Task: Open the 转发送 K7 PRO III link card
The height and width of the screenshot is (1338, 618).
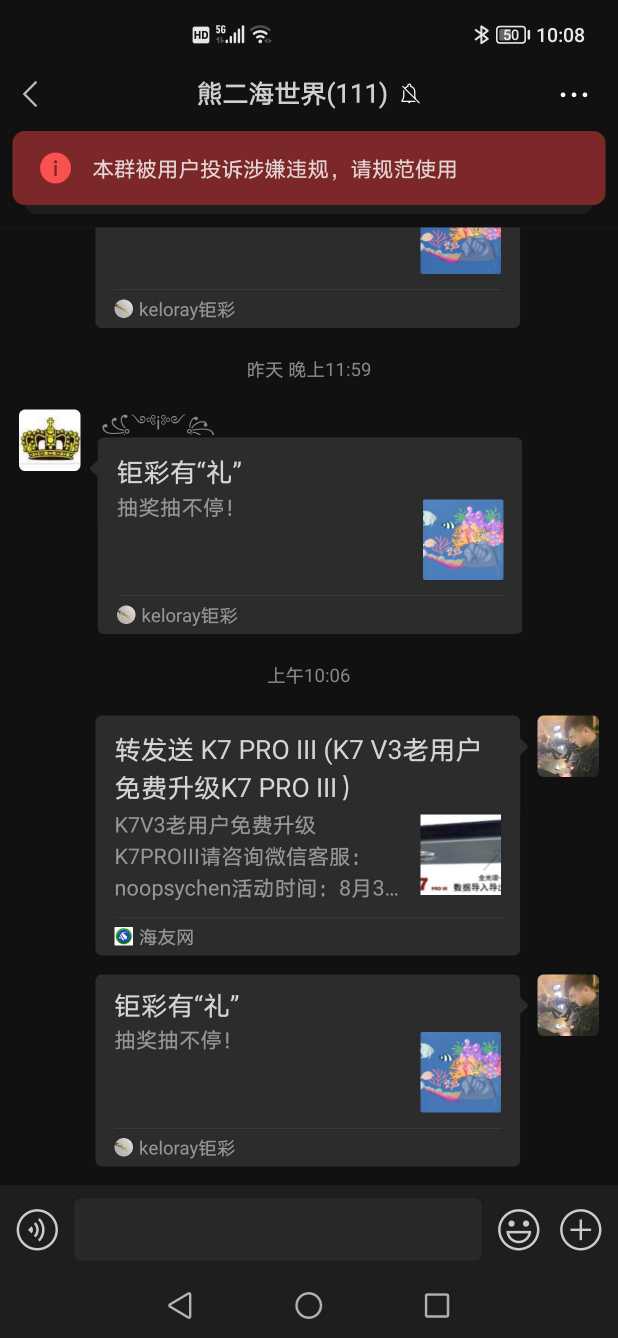Action: pos(307,834)
